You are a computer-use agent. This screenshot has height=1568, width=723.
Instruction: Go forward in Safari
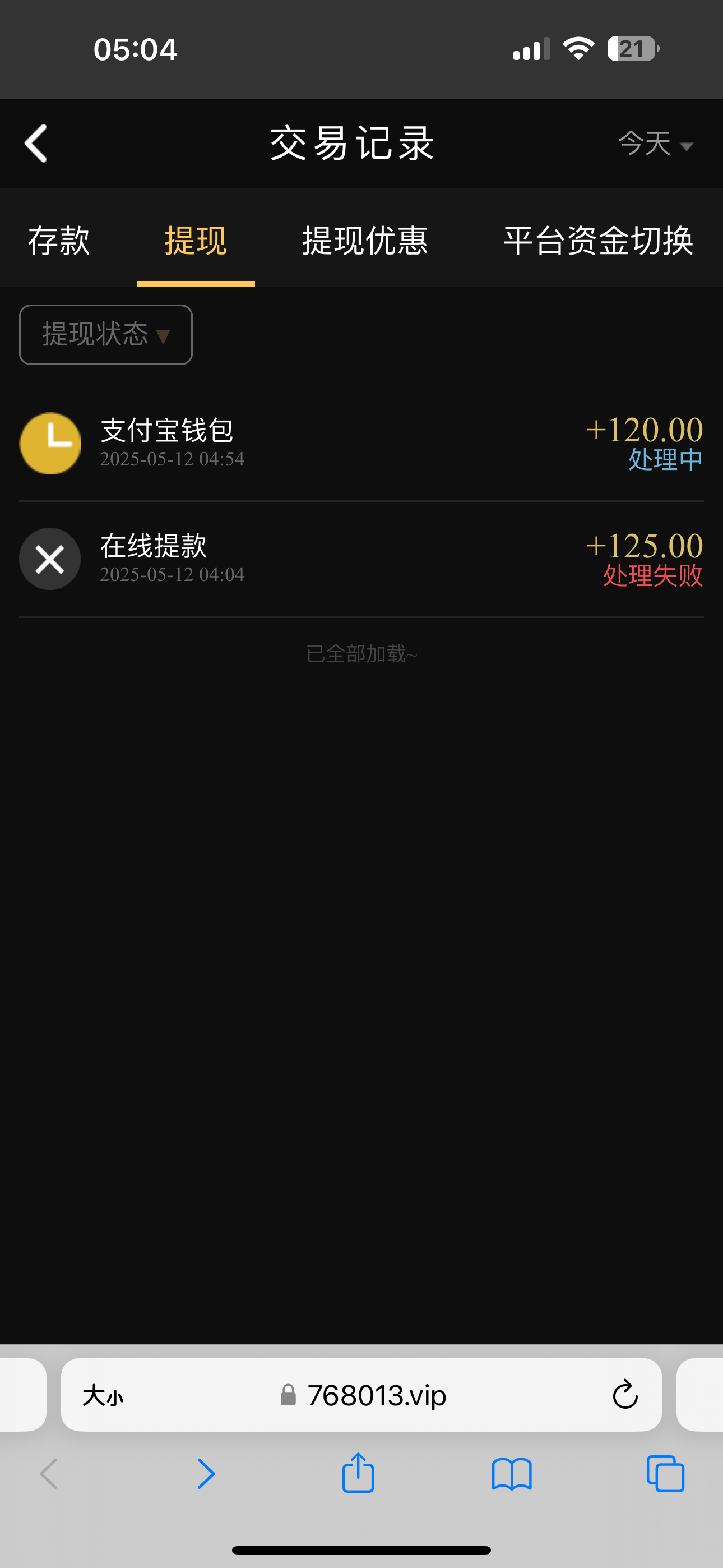pyautogui.click(x=206, y=1474)
